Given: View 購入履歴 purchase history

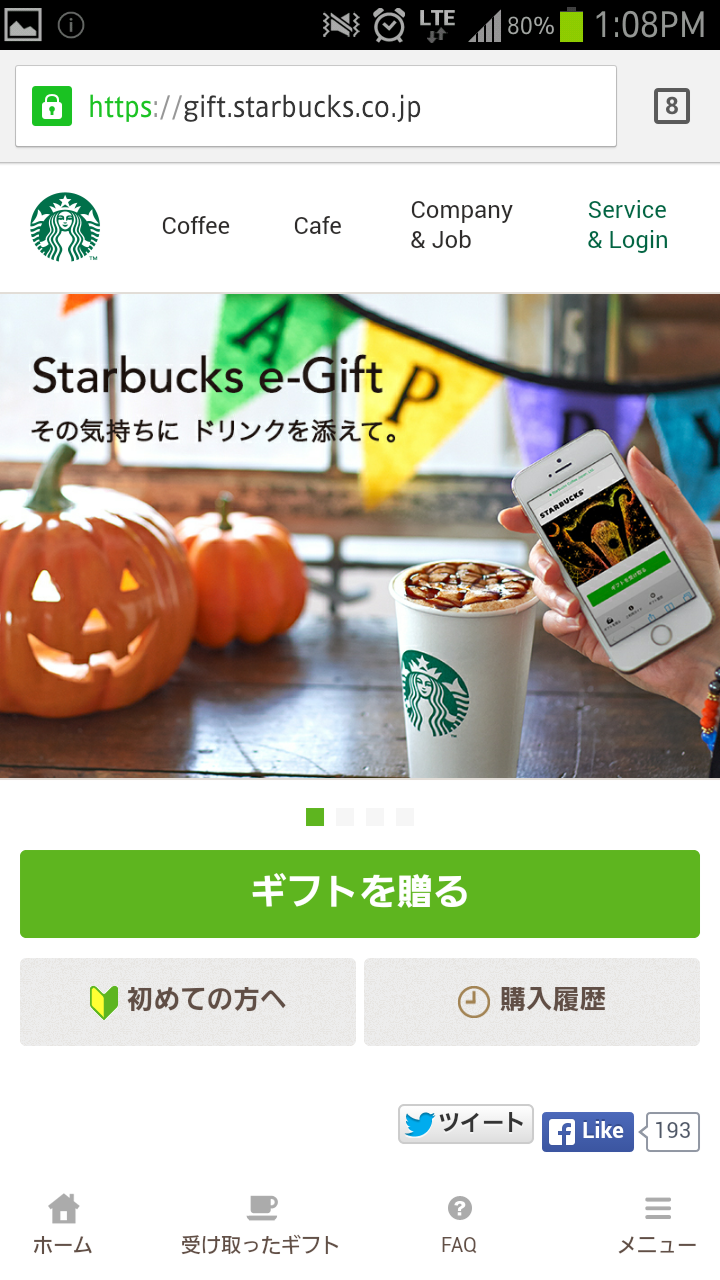Looking at the screenshot, I should [532, 1002].
